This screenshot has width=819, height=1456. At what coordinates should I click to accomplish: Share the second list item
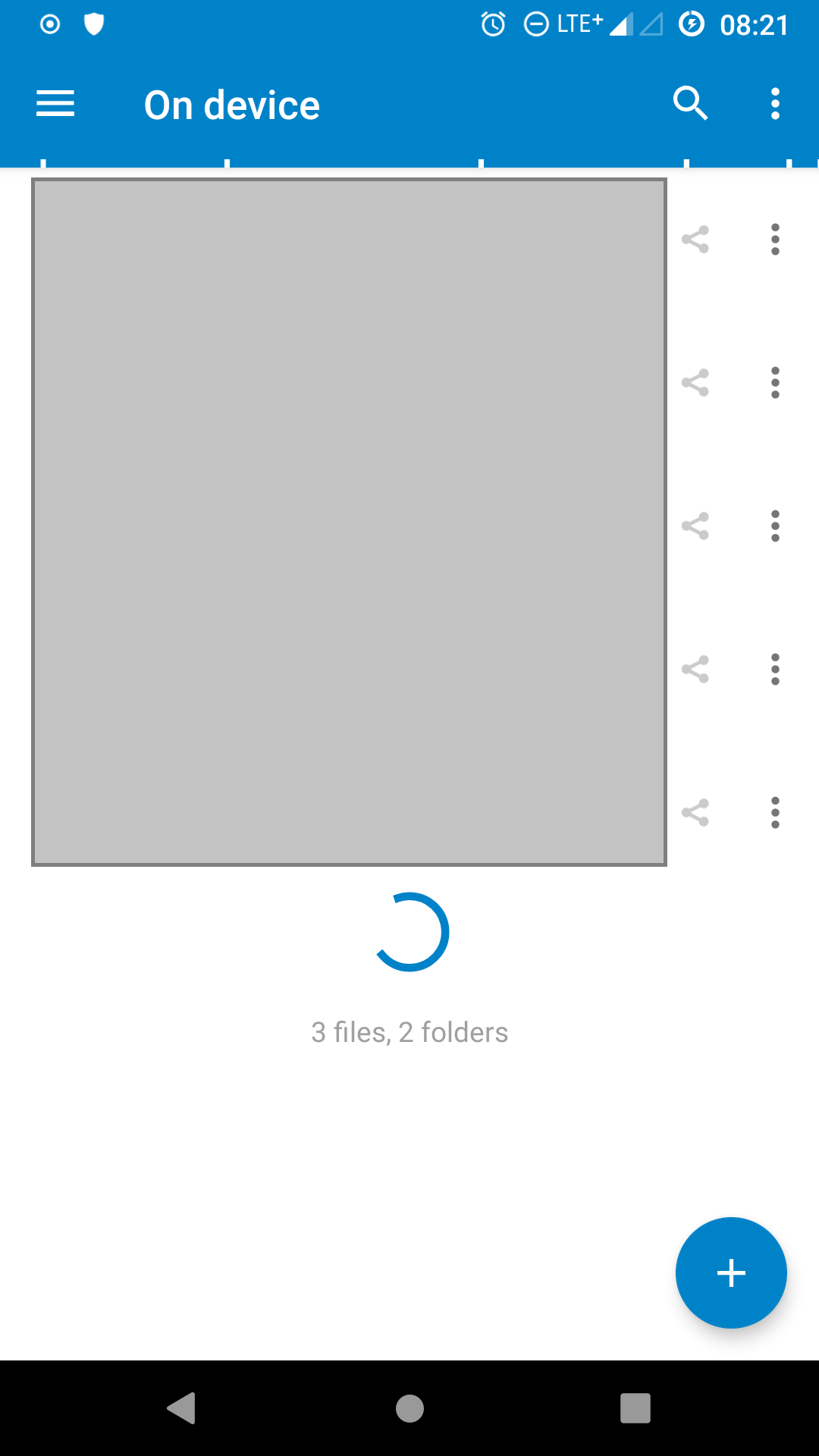point(695,383)
